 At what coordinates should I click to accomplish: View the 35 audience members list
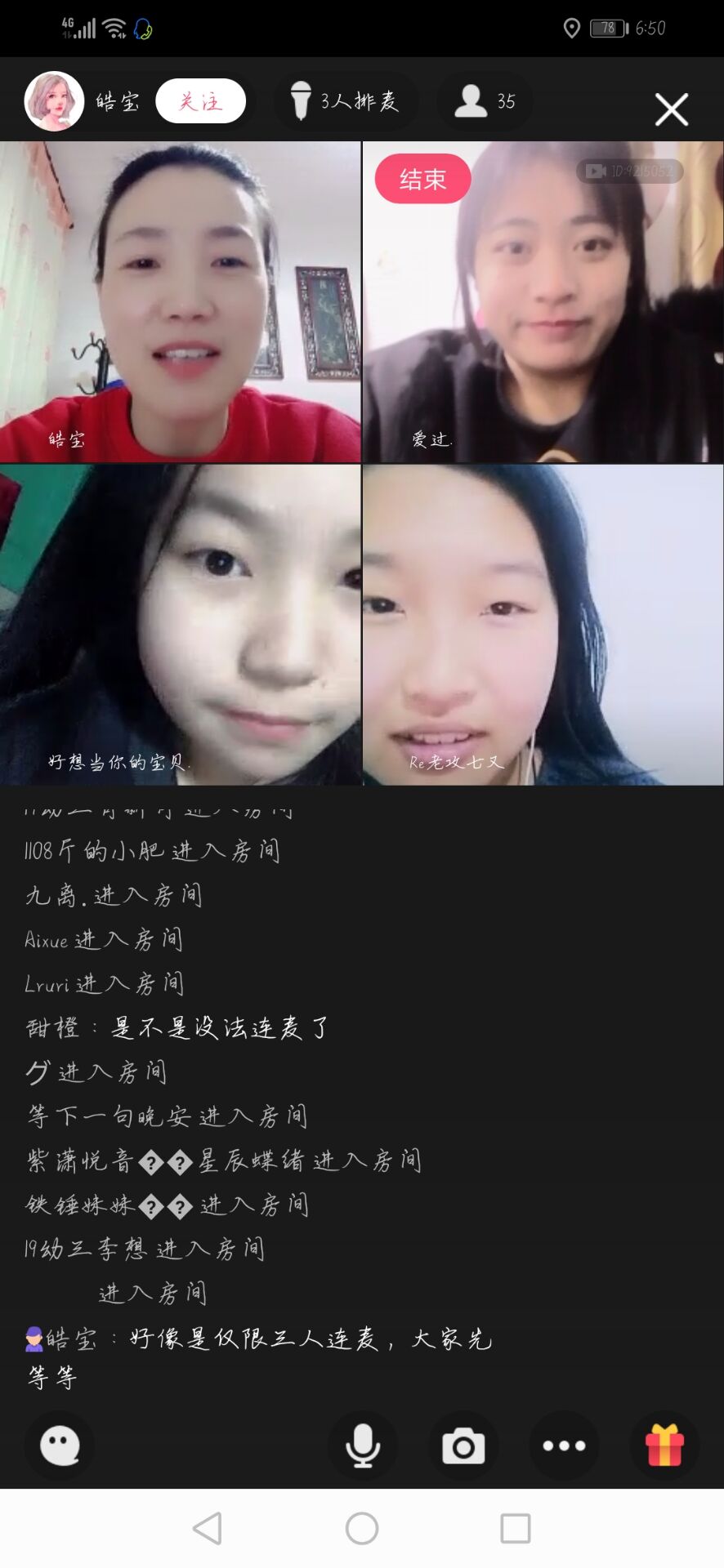(485, 101)
